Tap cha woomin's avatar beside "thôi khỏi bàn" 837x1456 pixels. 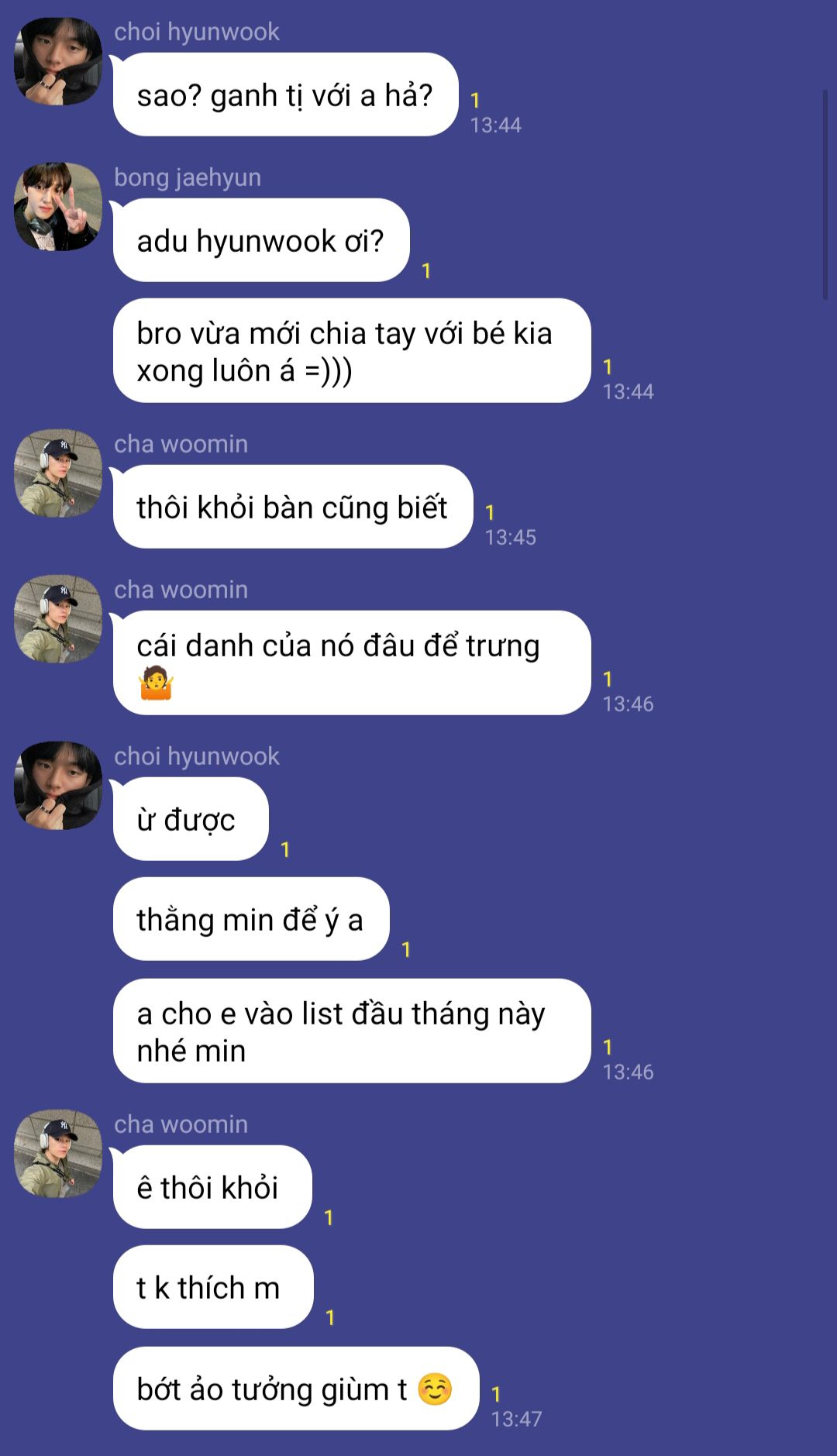[58, 473]
